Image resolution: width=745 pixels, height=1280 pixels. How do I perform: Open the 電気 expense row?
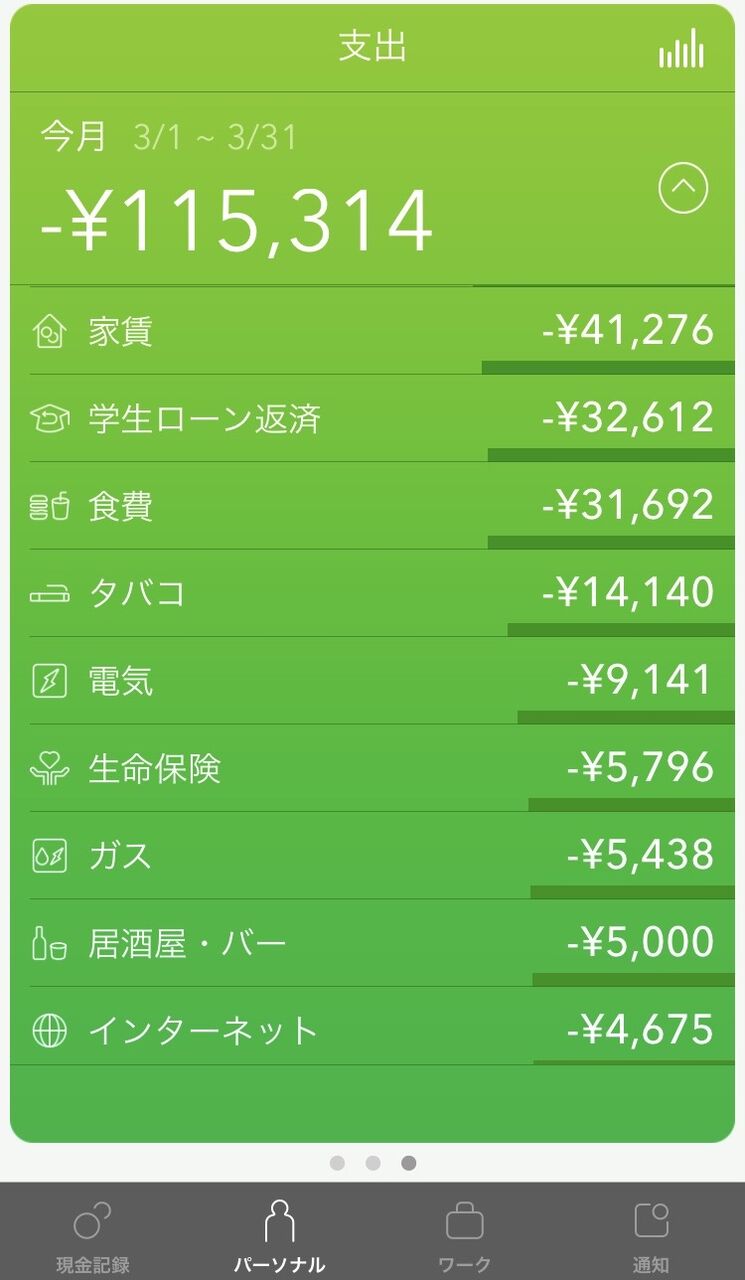click(x=372, y=681)
